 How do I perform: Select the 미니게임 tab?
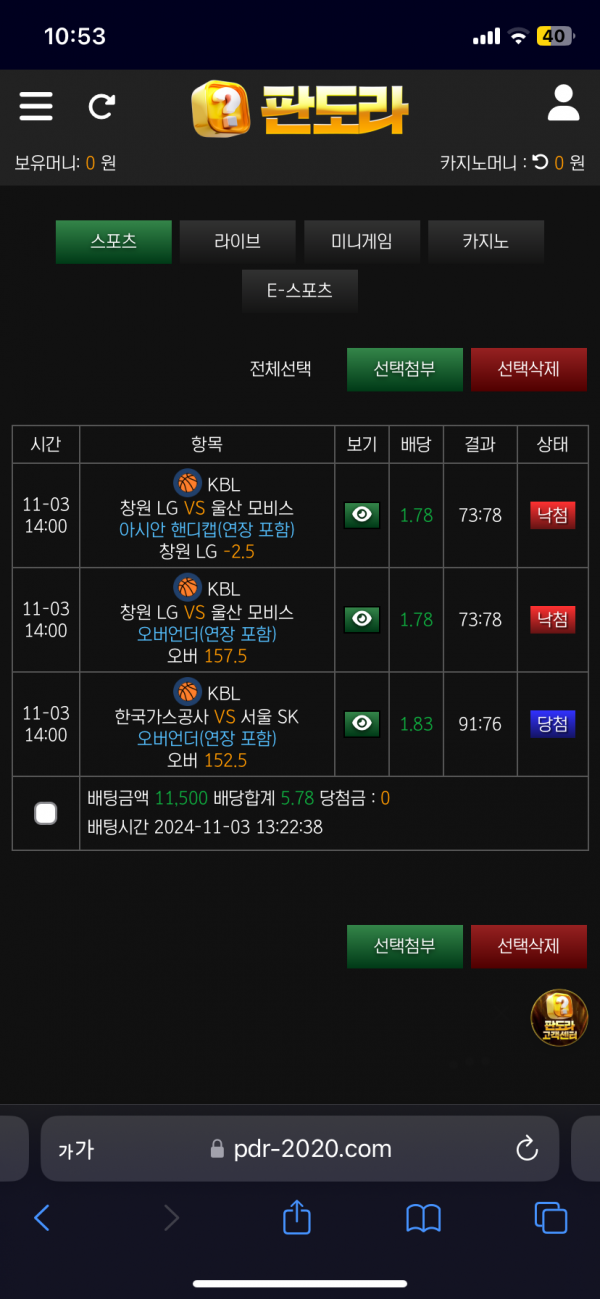point(362,242)
